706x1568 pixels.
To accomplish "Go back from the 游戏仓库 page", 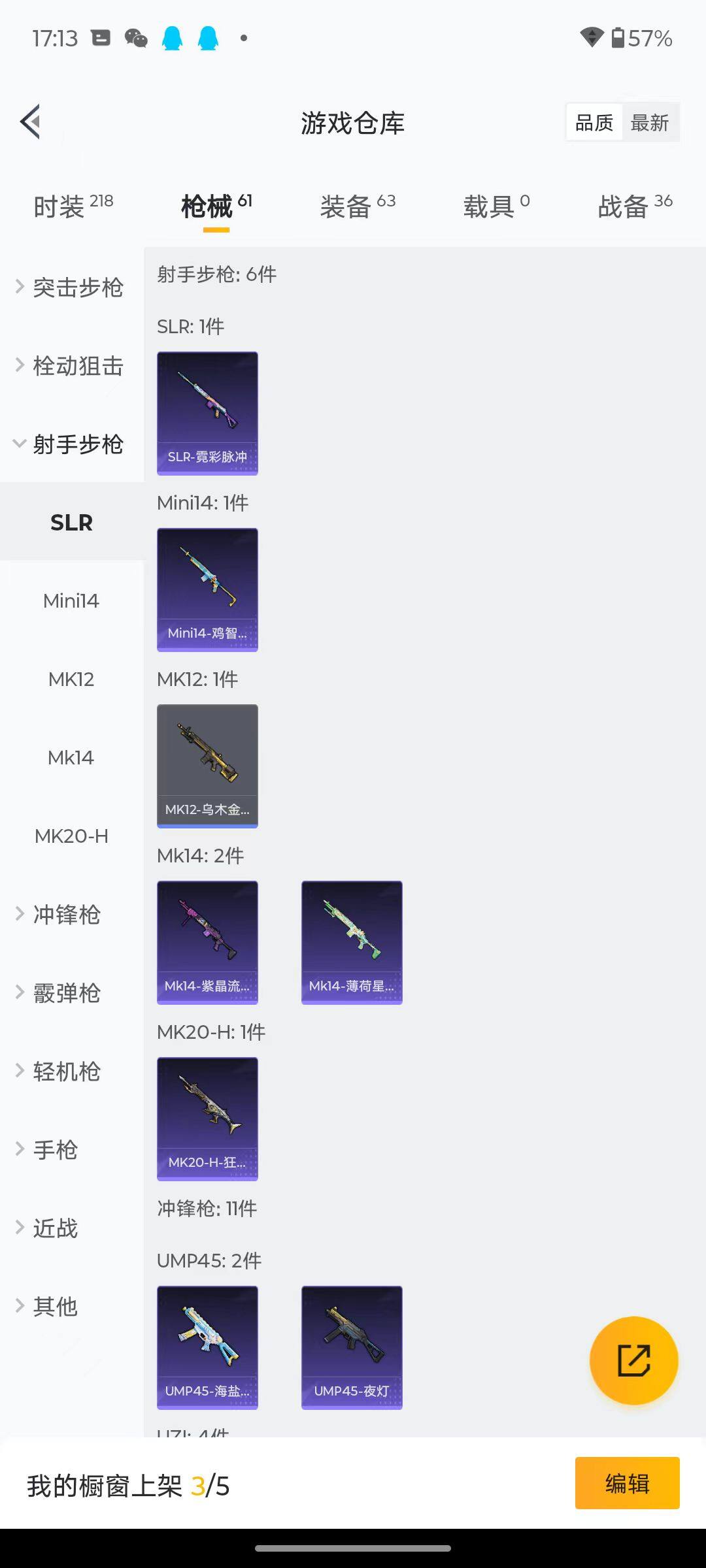I will (31, 122).
